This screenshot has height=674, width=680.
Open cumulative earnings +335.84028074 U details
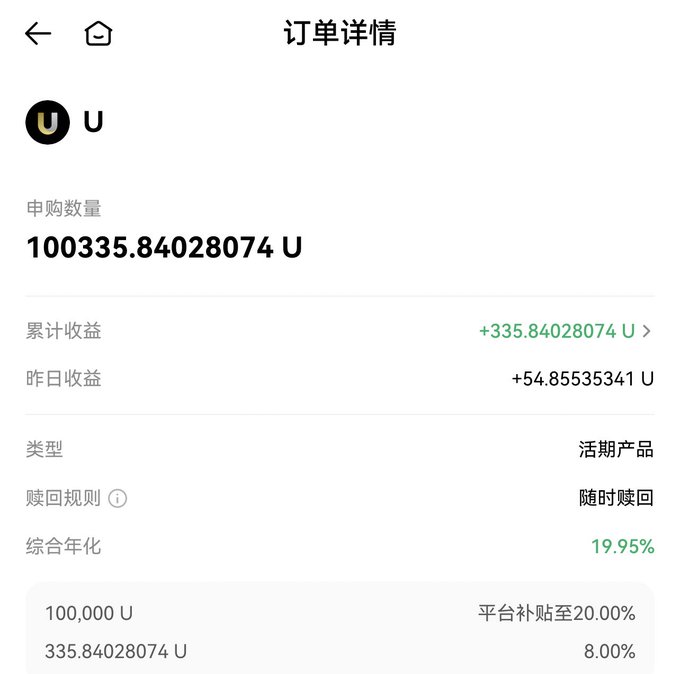[565, 331]
